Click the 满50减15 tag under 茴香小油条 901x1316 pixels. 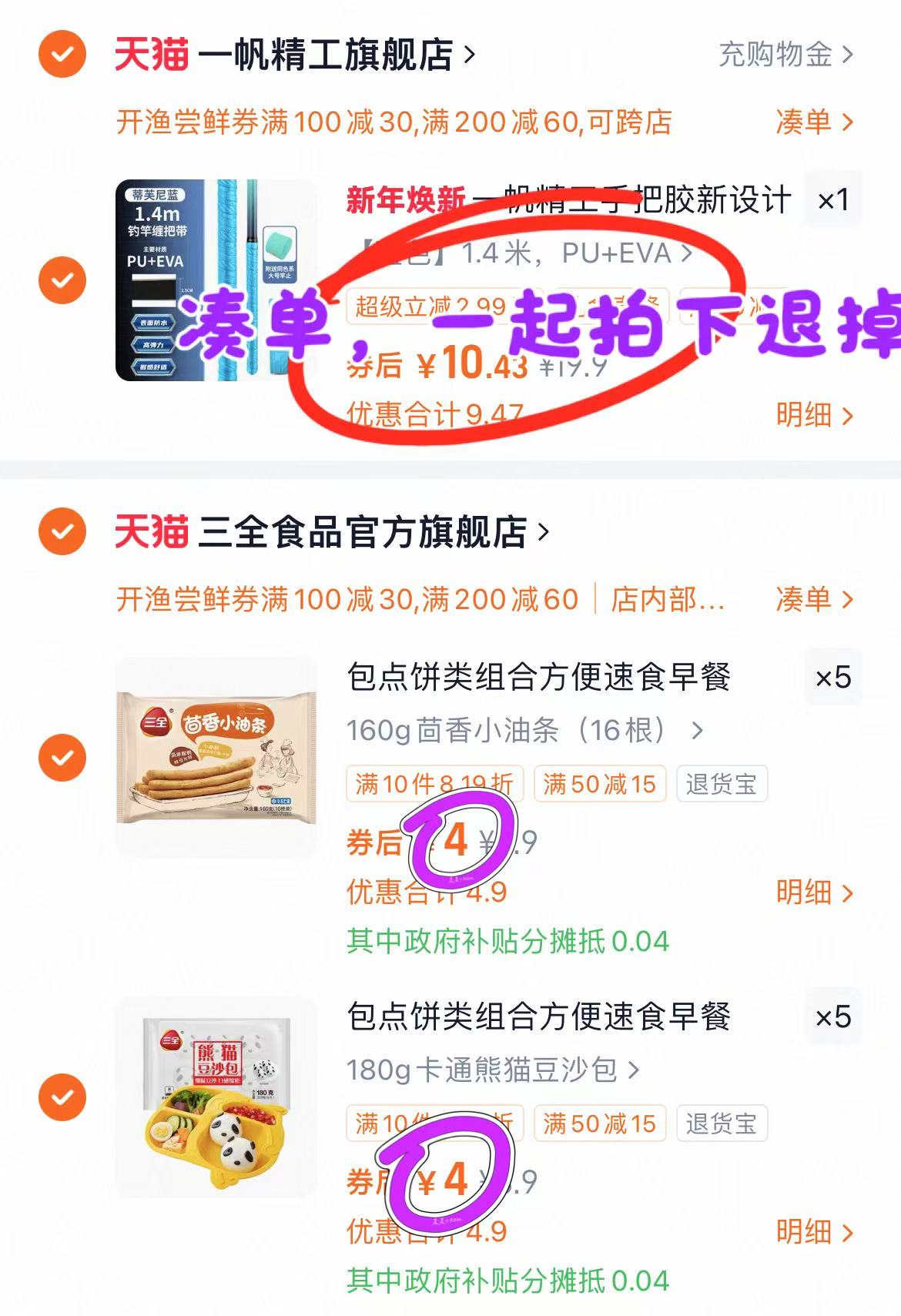[x=600, y=784]
